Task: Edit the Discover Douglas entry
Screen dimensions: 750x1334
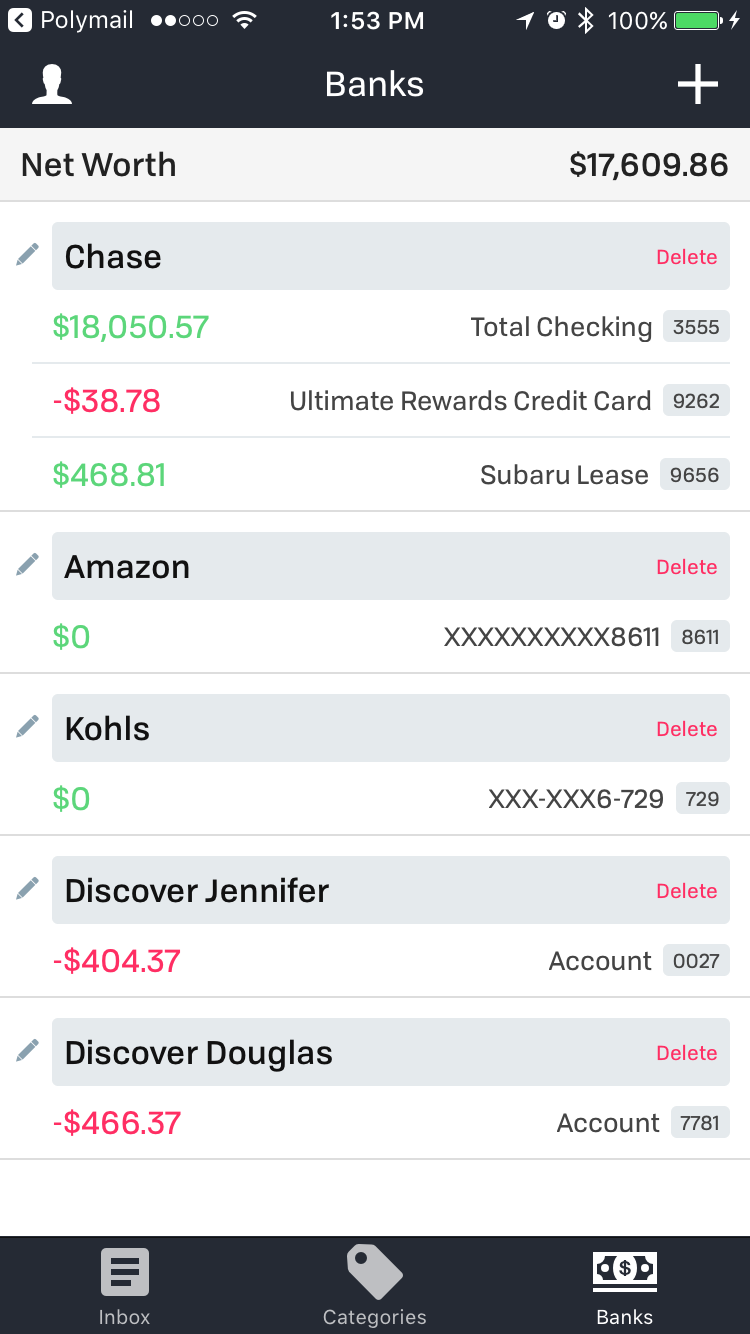Action: (x=28, y=1051)
